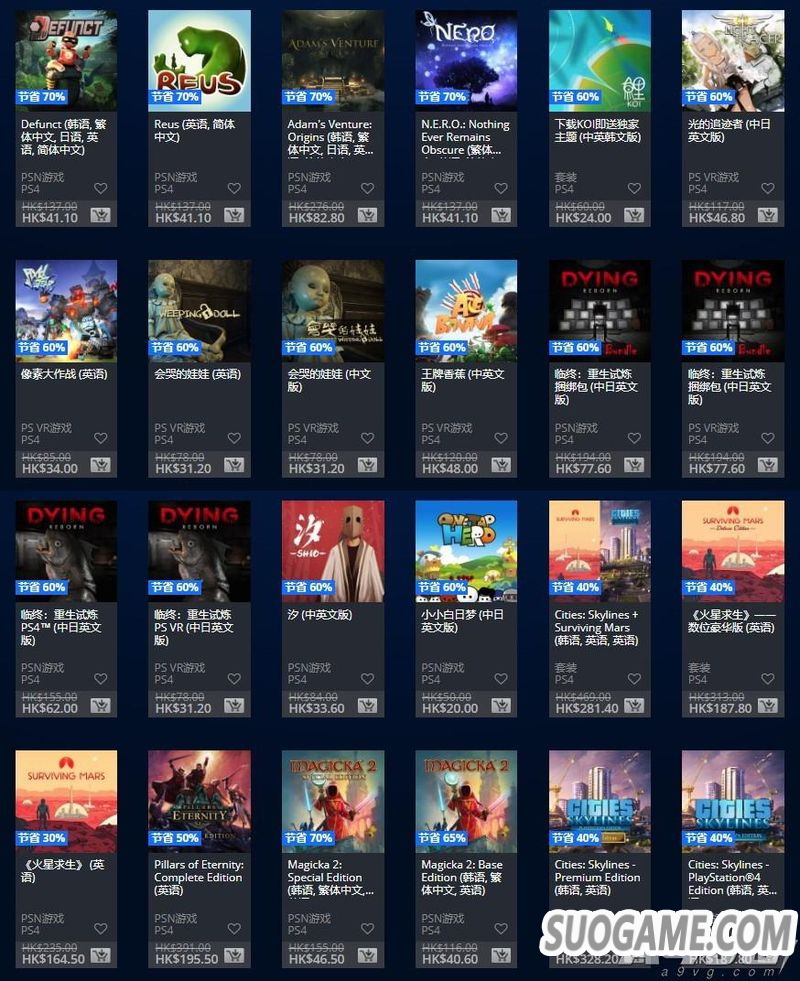Wishlist 光的追迹者

[x=767, y=188]
